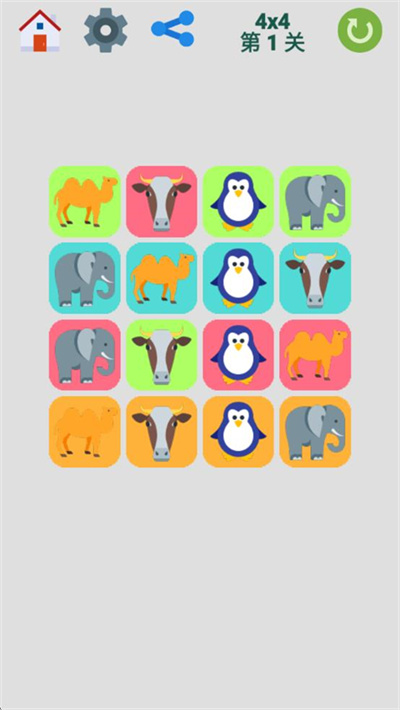Image resolution: width=400 pixels, height=710 pixels.
Task: Select the cow on the pink tile
Action: tap(162, 201)
